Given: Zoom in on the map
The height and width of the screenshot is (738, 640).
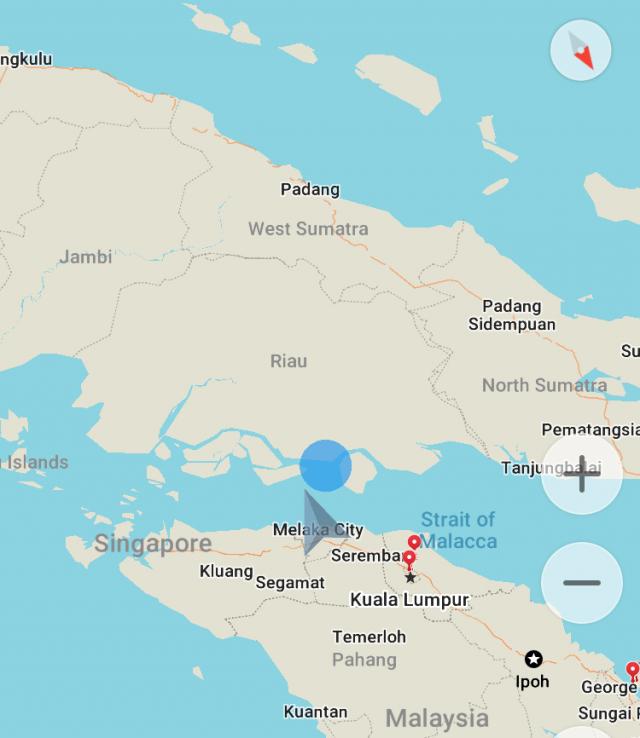Looking at the screenshot, I should [581, 474].
